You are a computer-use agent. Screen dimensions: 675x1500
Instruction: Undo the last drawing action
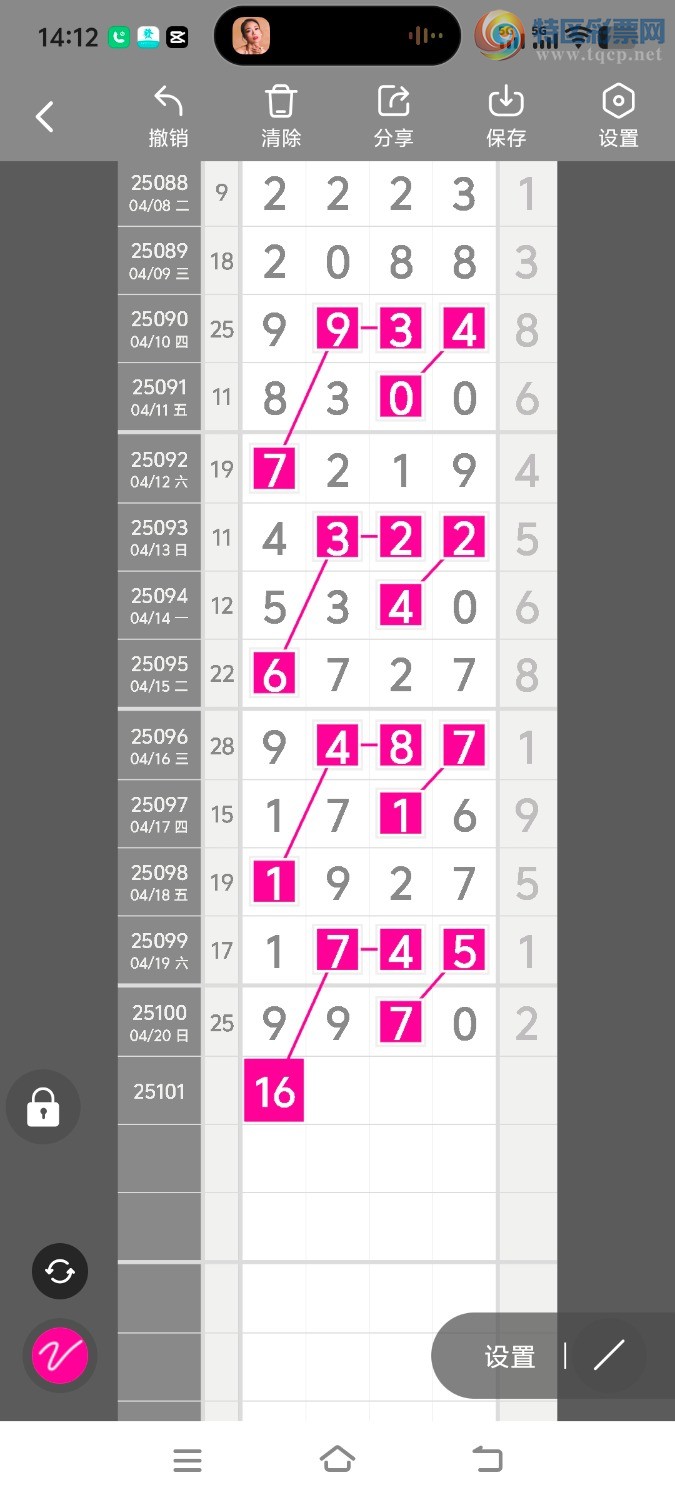click(168, 117)
